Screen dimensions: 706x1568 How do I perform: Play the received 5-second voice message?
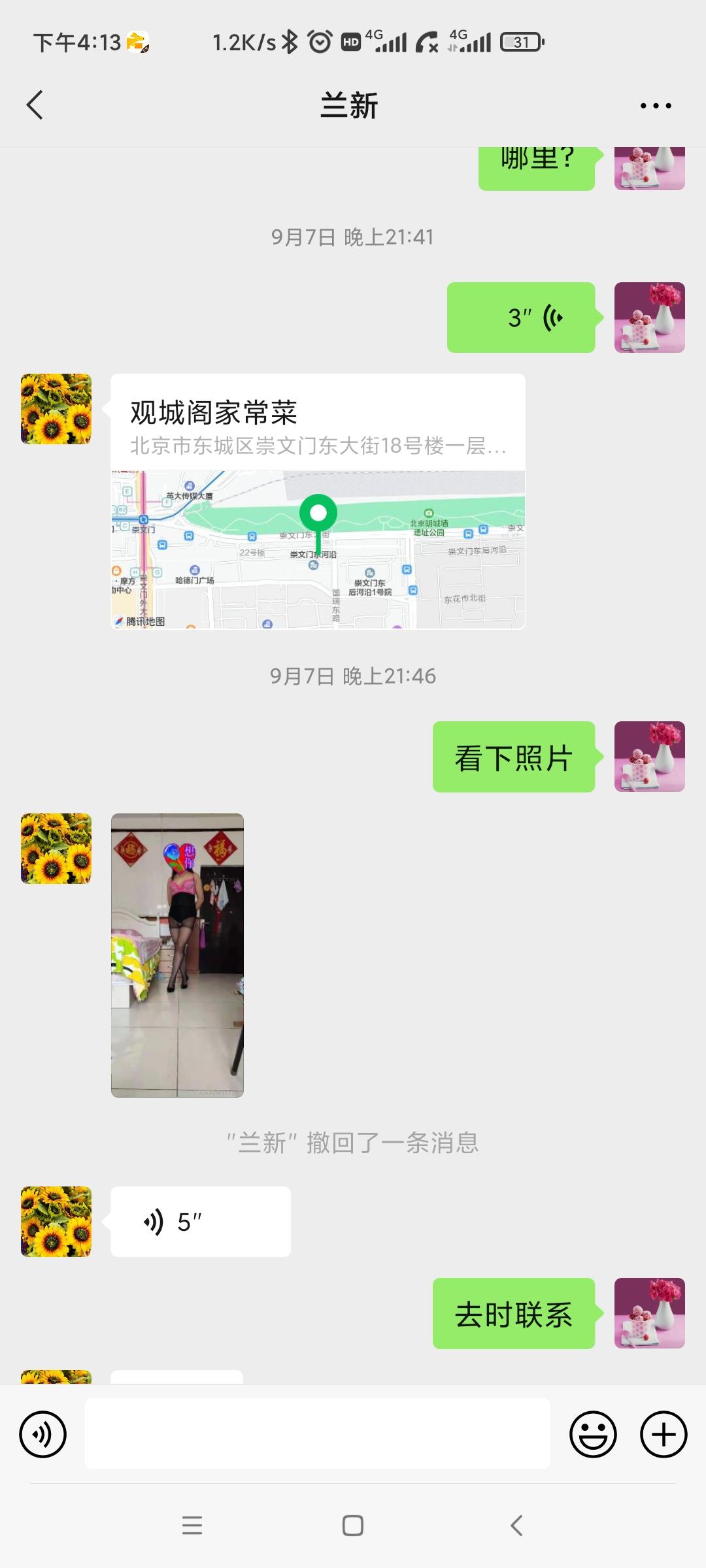(200, 1221)
